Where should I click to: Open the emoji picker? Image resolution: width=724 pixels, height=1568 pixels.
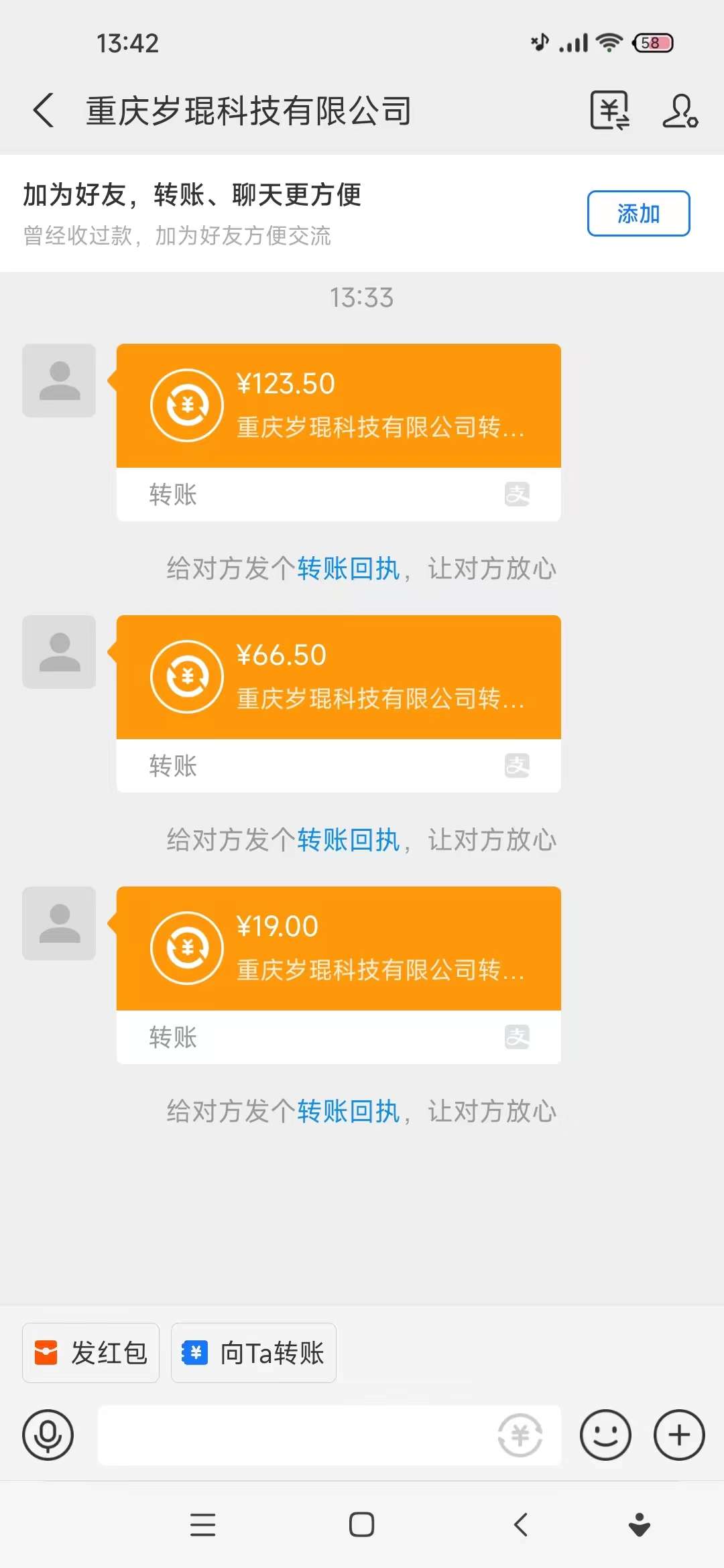click(605, 1435)
